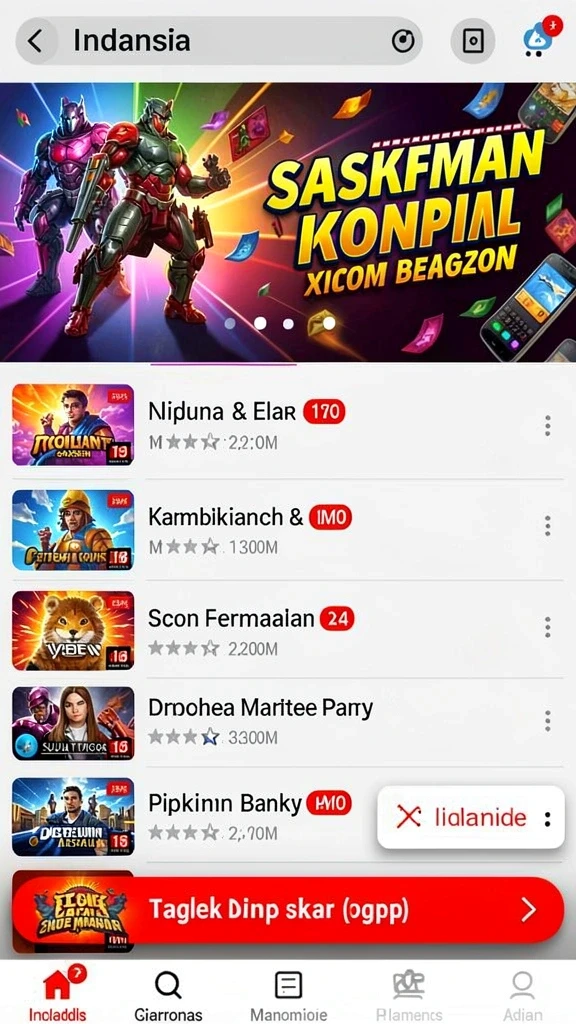Open the square icon button next to search
This screenshot has width=576, height=1024.
point(472,41)
